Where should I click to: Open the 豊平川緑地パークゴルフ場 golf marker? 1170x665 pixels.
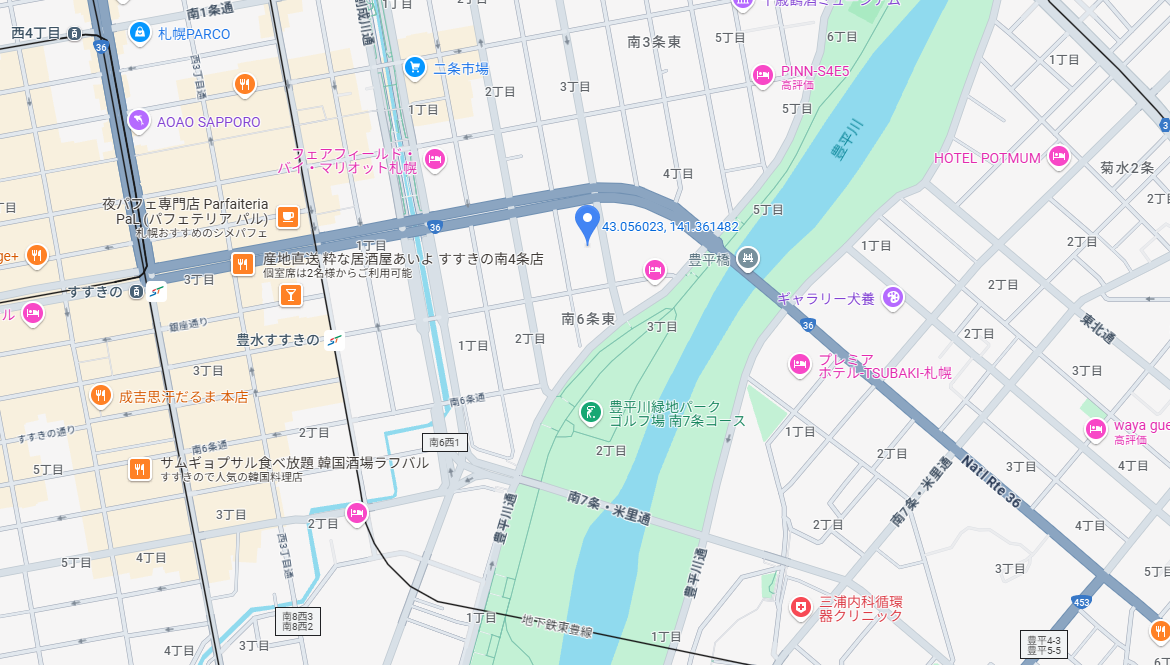point(591,411)
